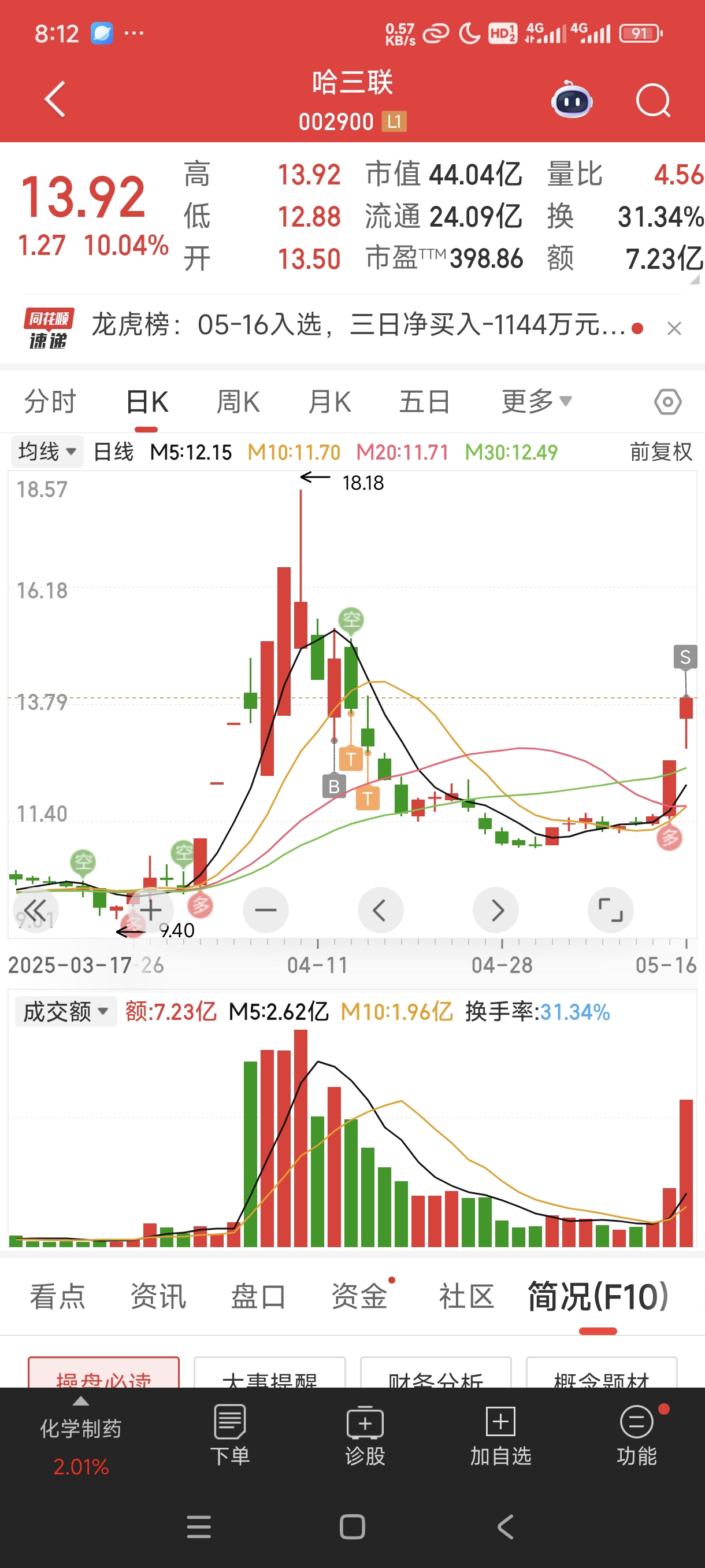Open chart settings hexagon icon
This screenshot has height=1568, width=705.
tap(667, 402)
